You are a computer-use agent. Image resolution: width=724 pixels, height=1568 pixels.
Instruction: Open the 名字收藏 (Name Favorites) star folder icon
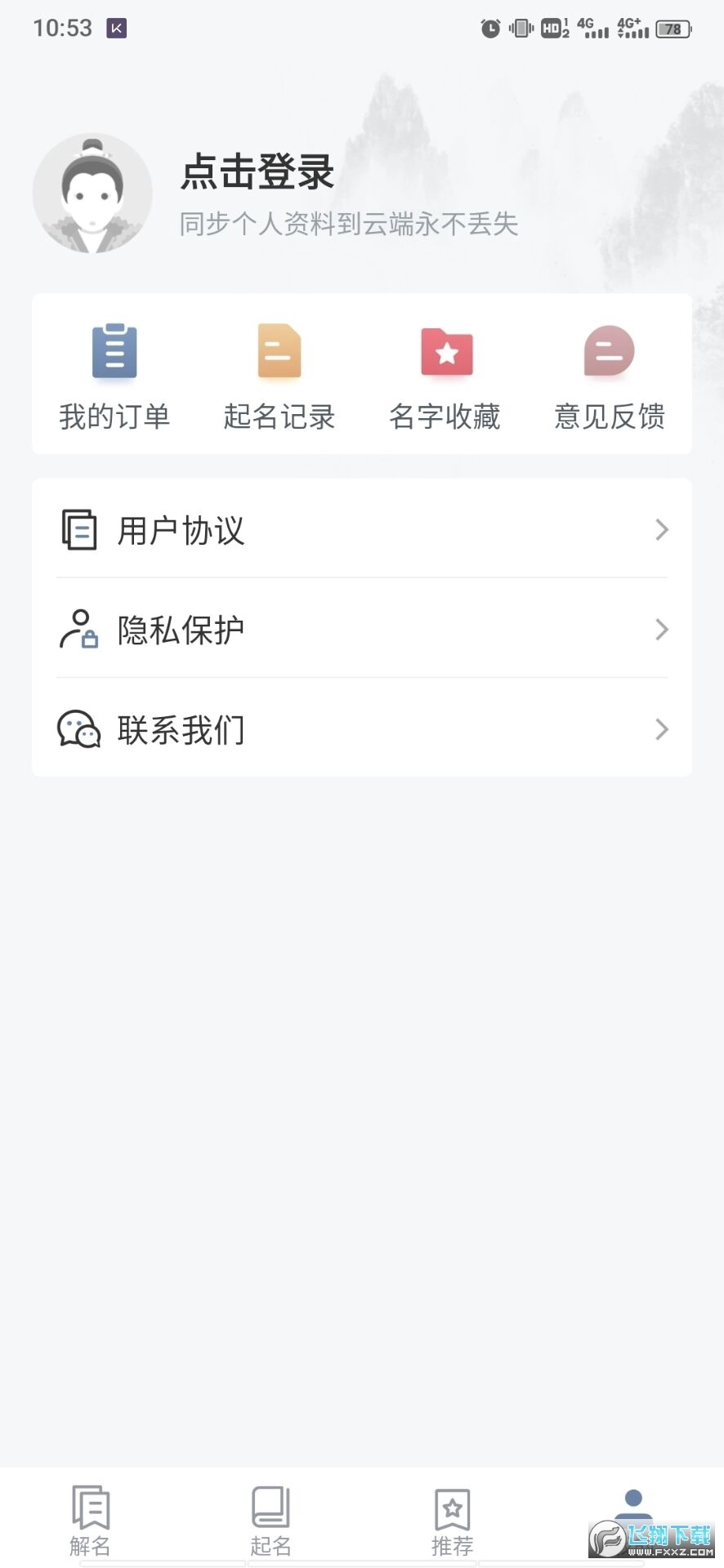click(445, 351)
